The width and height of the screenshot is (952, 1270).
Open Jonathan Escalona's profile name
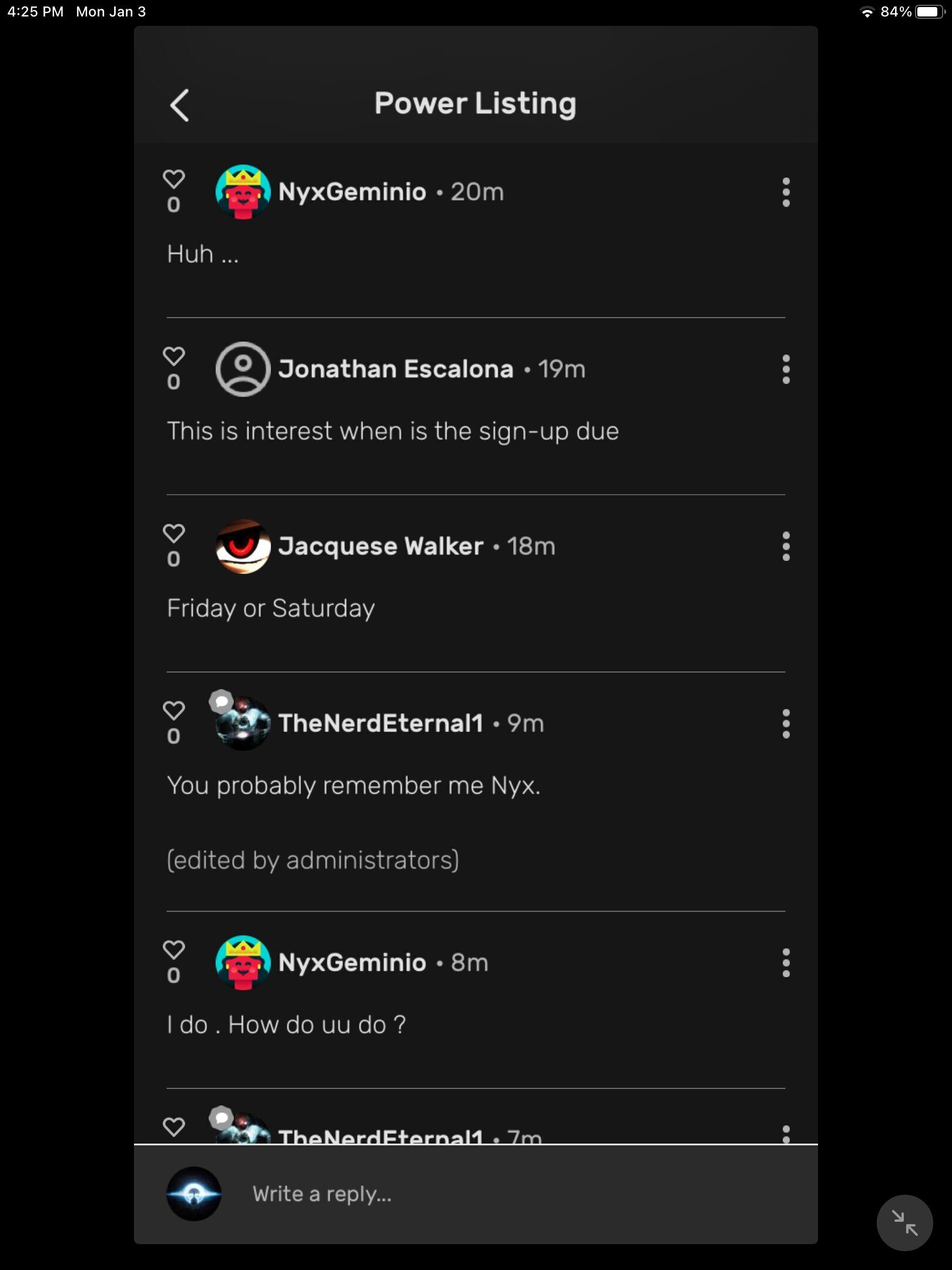pyautogui.click(x=395, y=369)
